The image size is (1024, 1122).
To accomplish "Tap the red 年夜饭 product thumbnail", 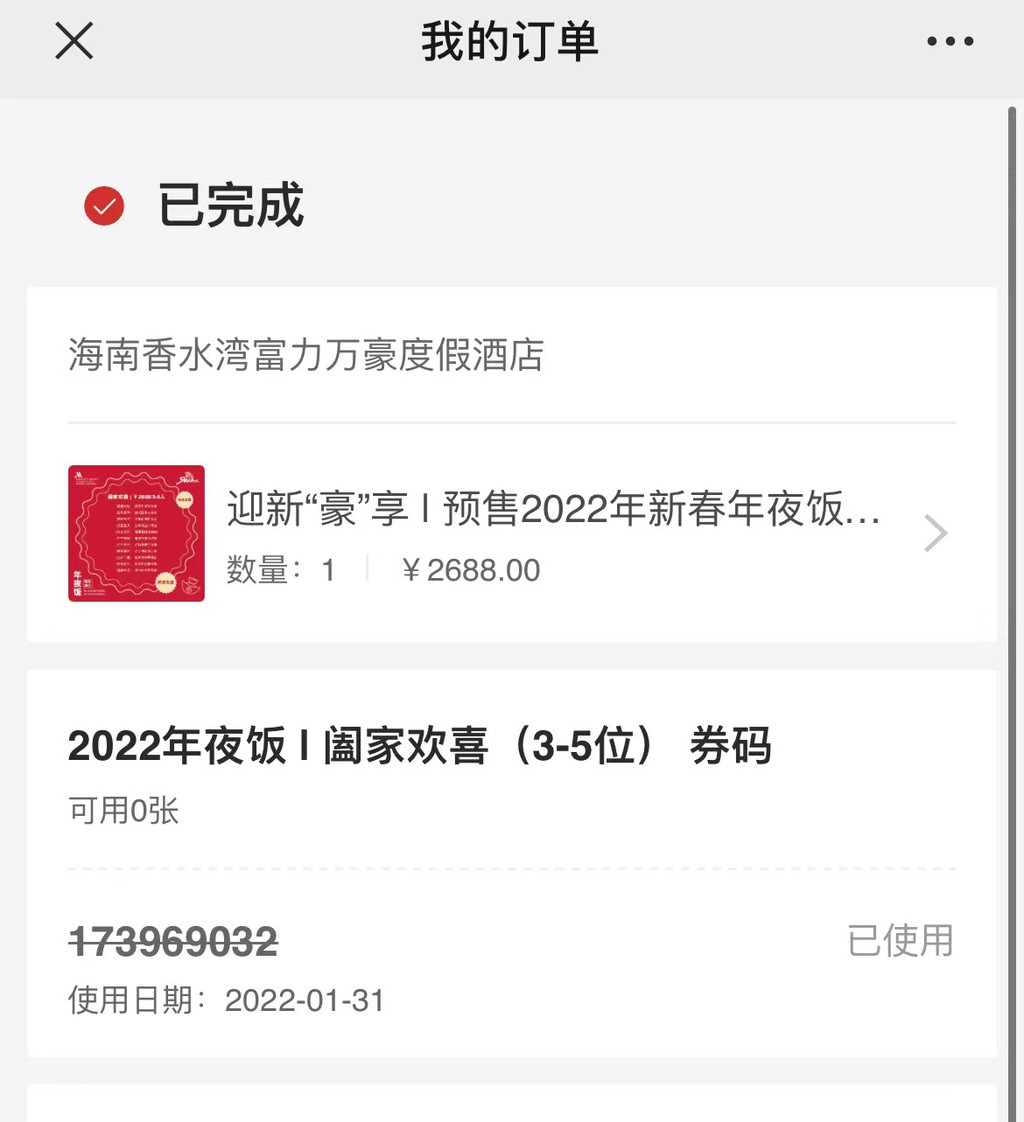I will 136,533.
